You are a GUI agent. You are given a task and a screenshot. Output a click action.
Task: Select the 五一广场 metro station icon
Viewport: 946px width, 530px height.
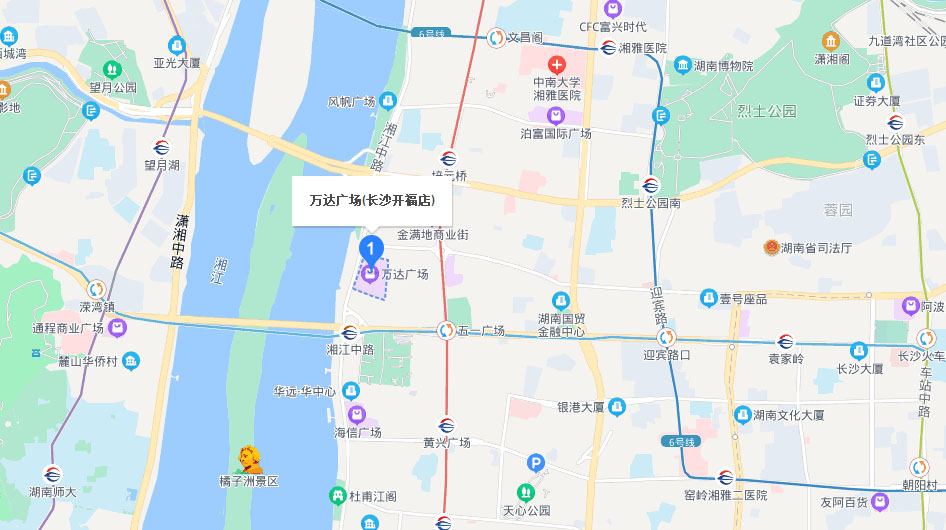click(446, 331)
